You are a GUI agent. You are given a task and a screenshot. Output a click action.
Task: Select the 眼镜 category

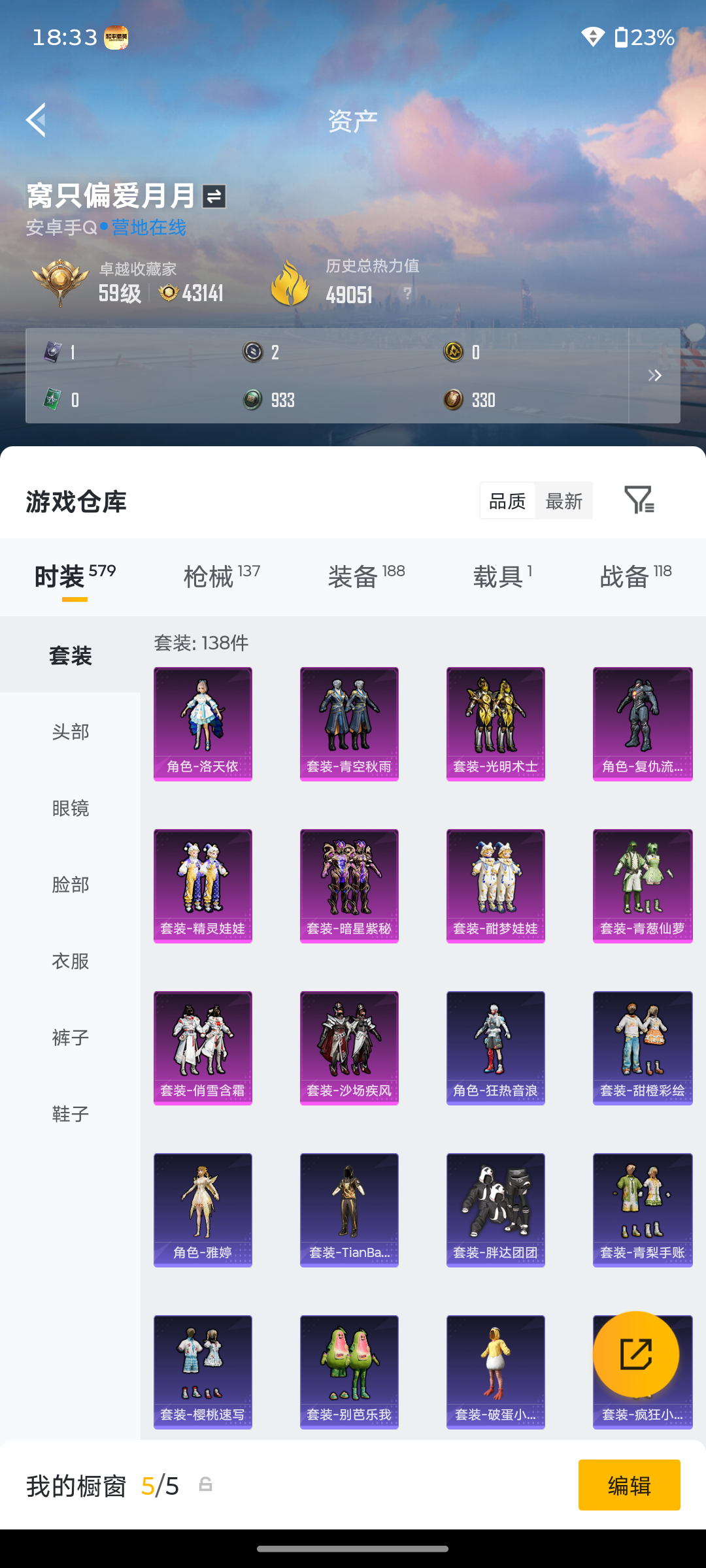(x=71, y=808)
